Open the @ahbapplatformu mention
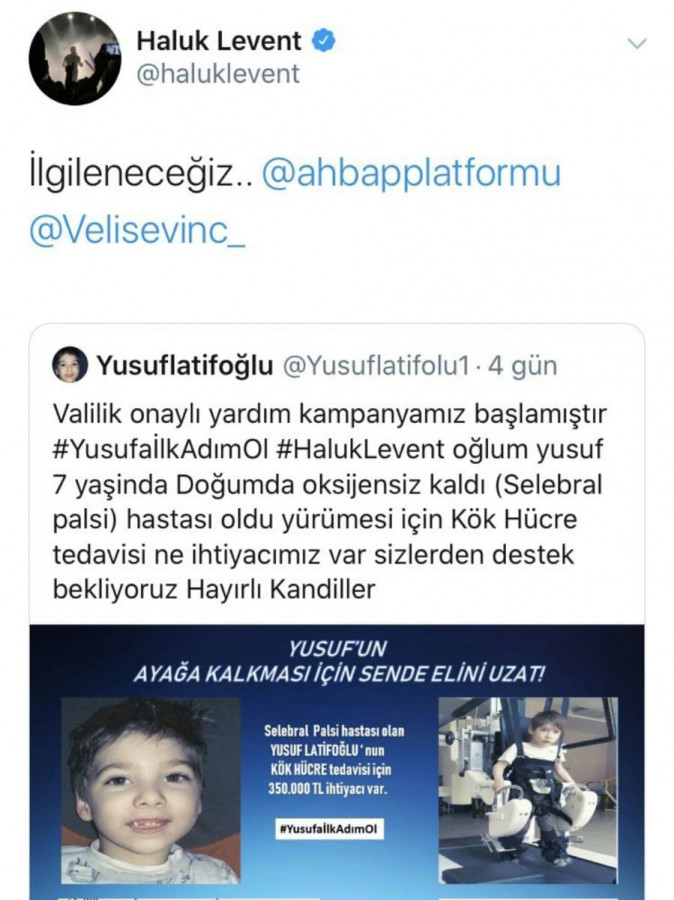 click(x=411, y=173)
